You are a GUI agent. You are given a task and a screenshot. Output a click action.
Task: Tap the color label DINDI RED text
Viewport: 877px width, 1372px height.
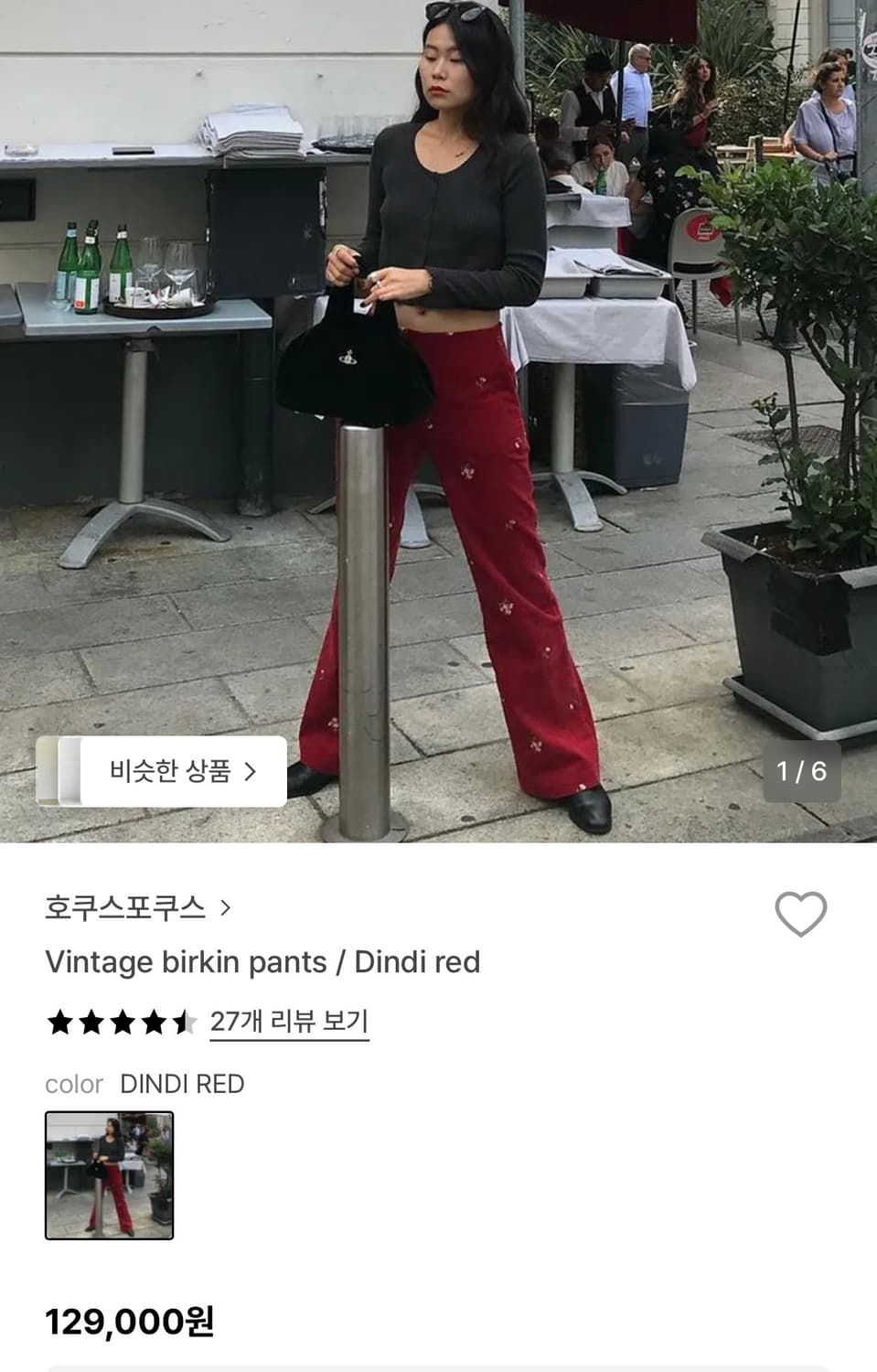tap(181, 1085)
